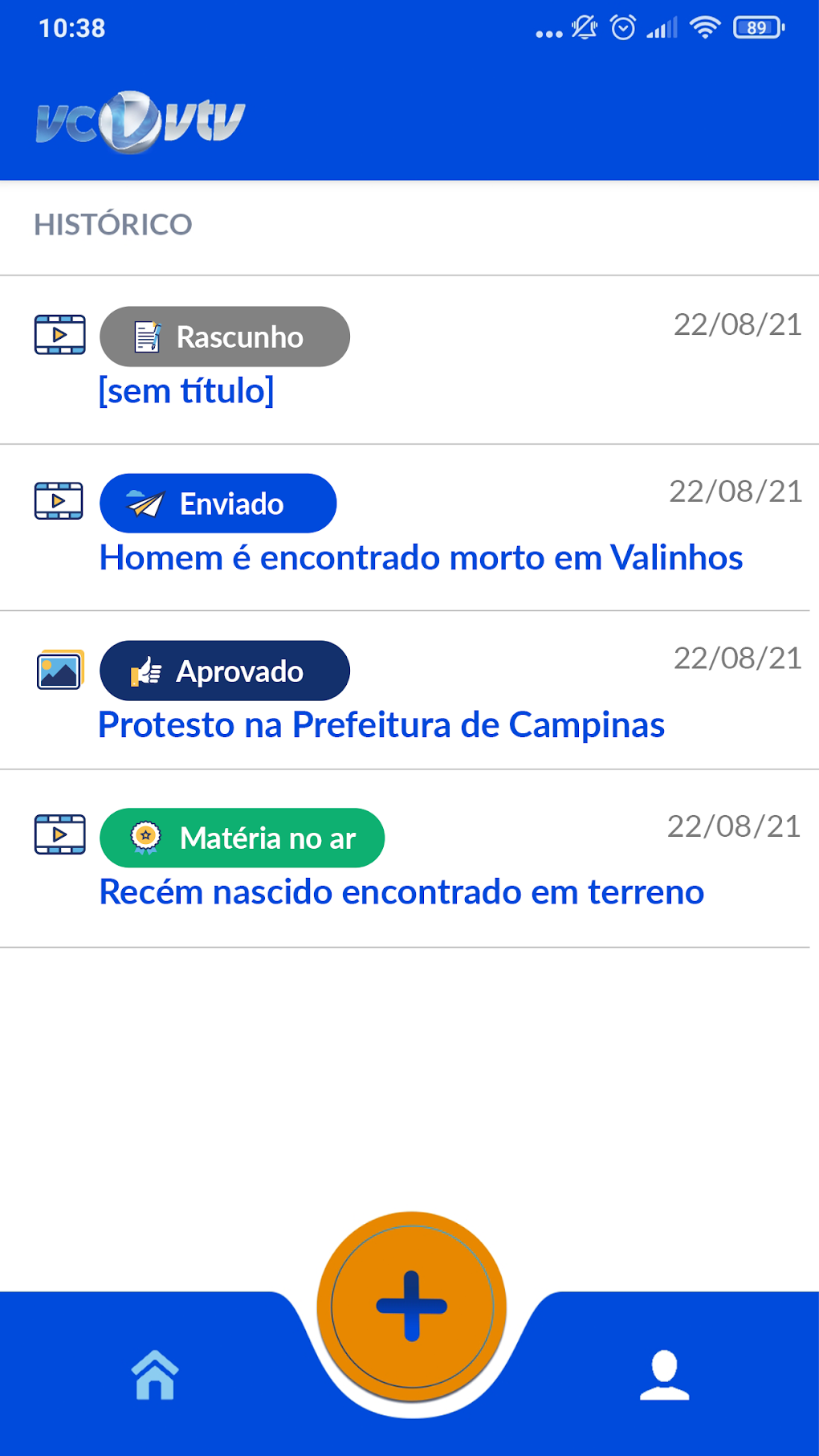Tap the orange plus button to add content

point(412,1307)
